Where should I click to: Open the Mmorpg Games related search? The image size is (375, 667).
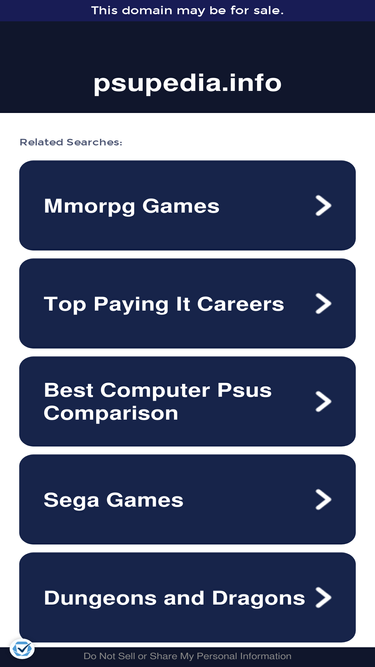(188, 205)
